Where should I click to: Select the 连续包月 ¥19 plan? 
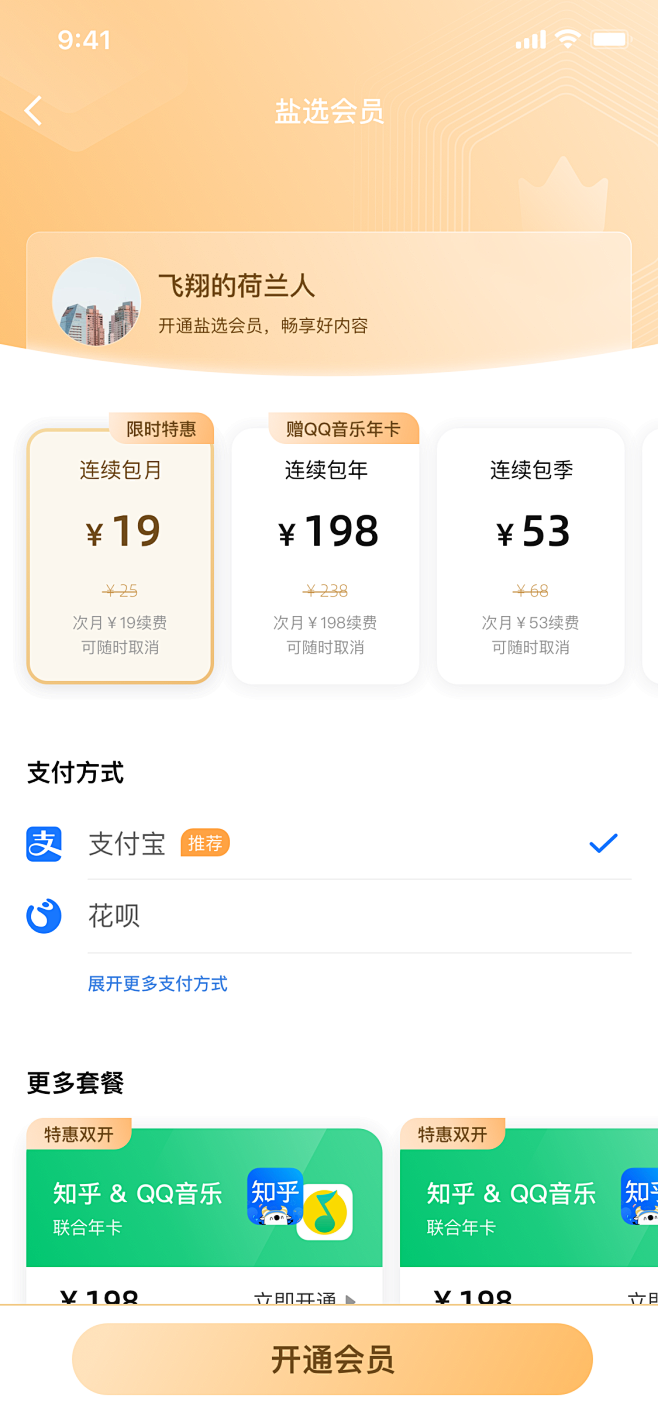[120, 556]
